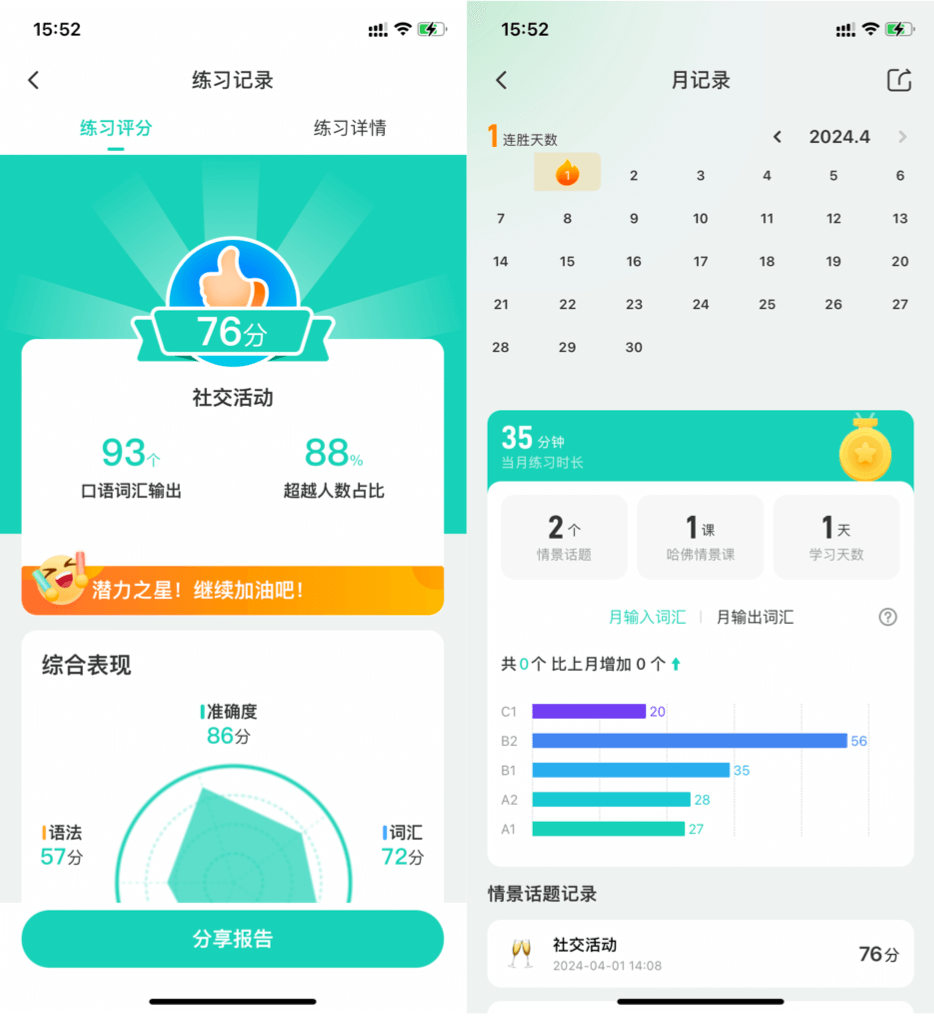Share the monthly record via top-right icon
This screenshot has height=1018, width=934.
(899, 81)
